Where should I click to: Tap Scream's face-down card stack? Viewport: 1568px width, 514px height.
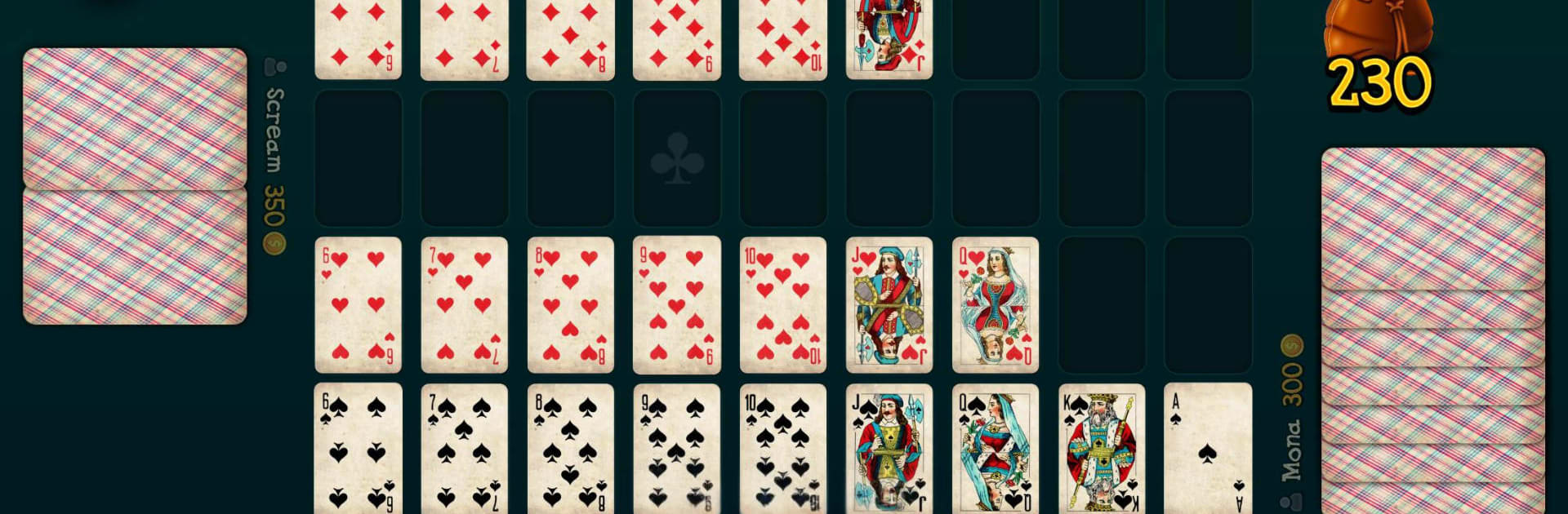point(135,186)
